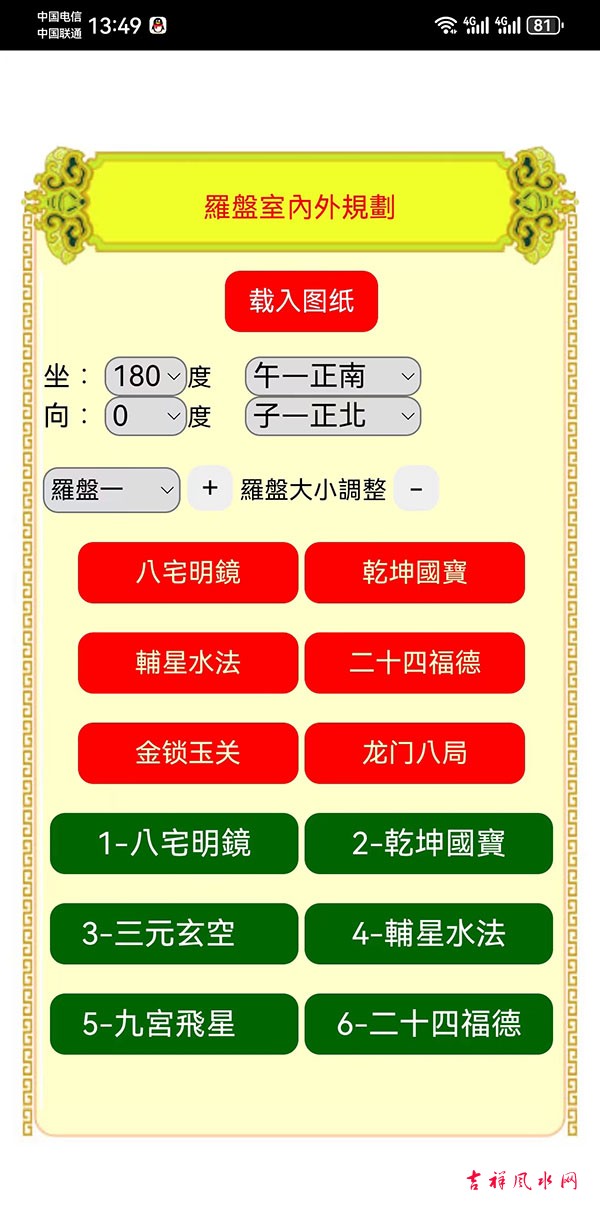Select 5-九宮飛星

click(174, 1023)
